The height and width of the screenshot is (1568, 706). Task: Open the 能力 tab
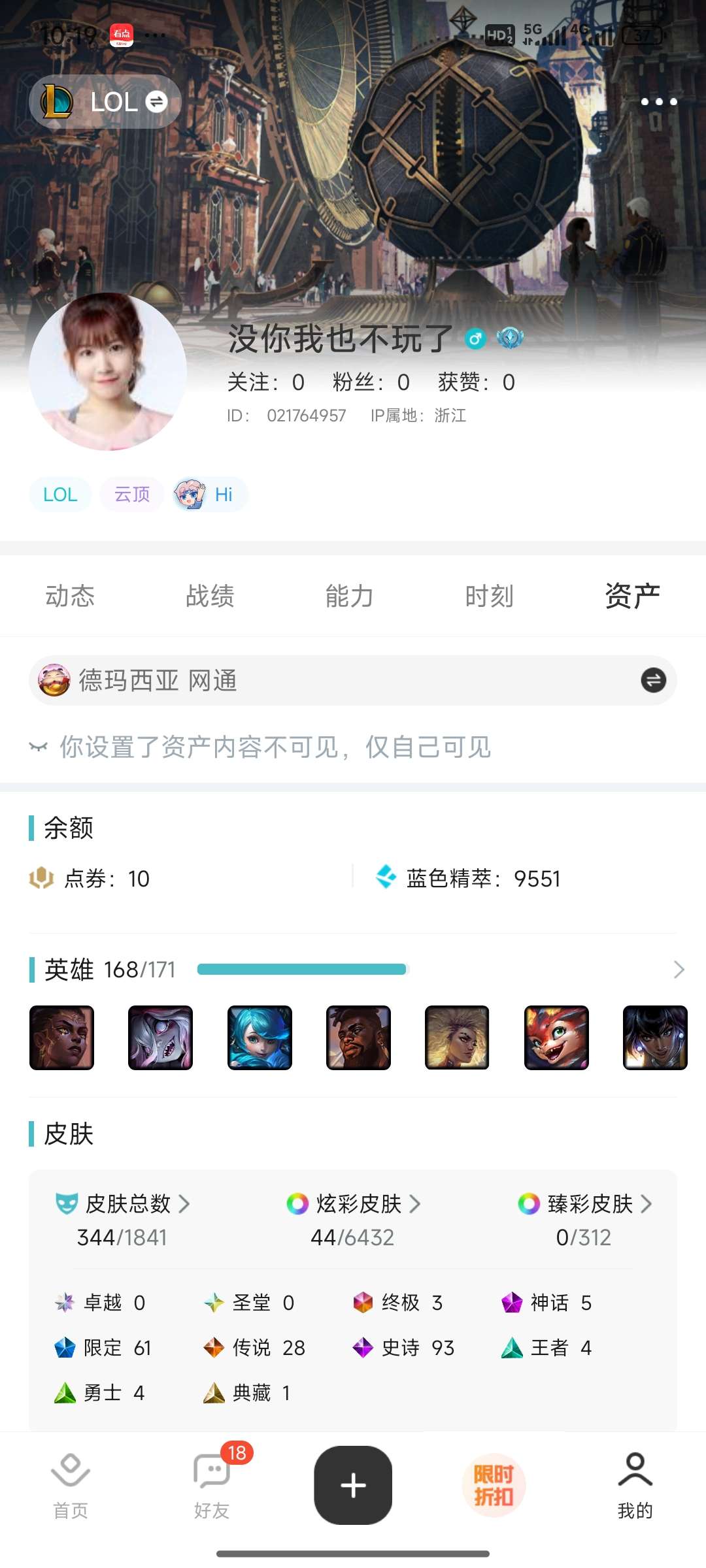coord(350,596)
